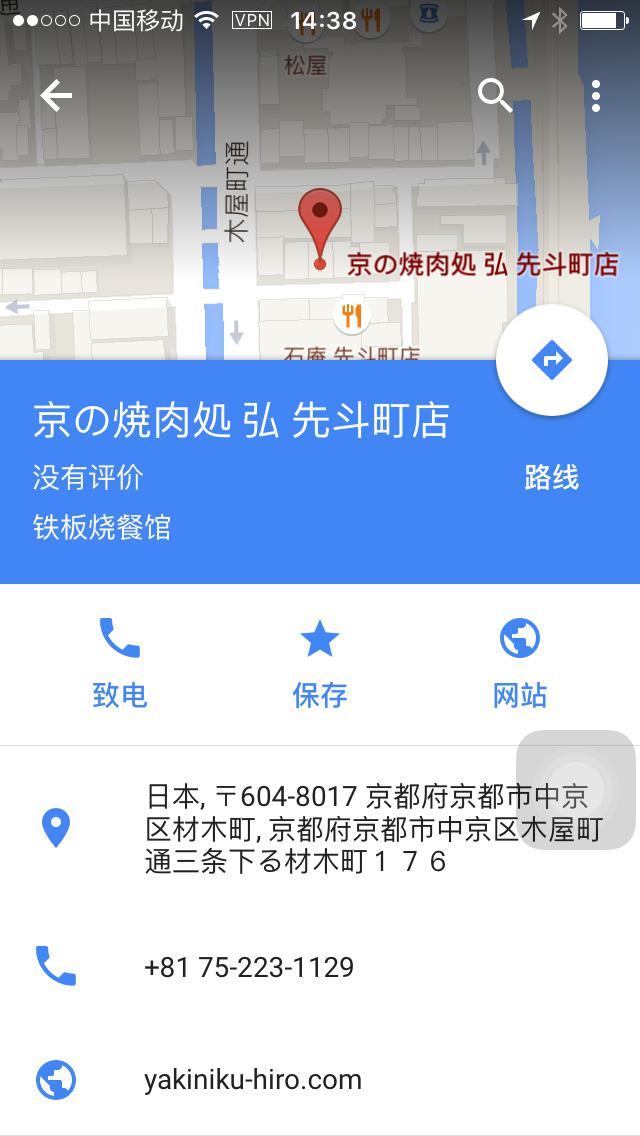Open the restaurant's 网站
Screen dimensions: 640x1136
coord(520,664)
